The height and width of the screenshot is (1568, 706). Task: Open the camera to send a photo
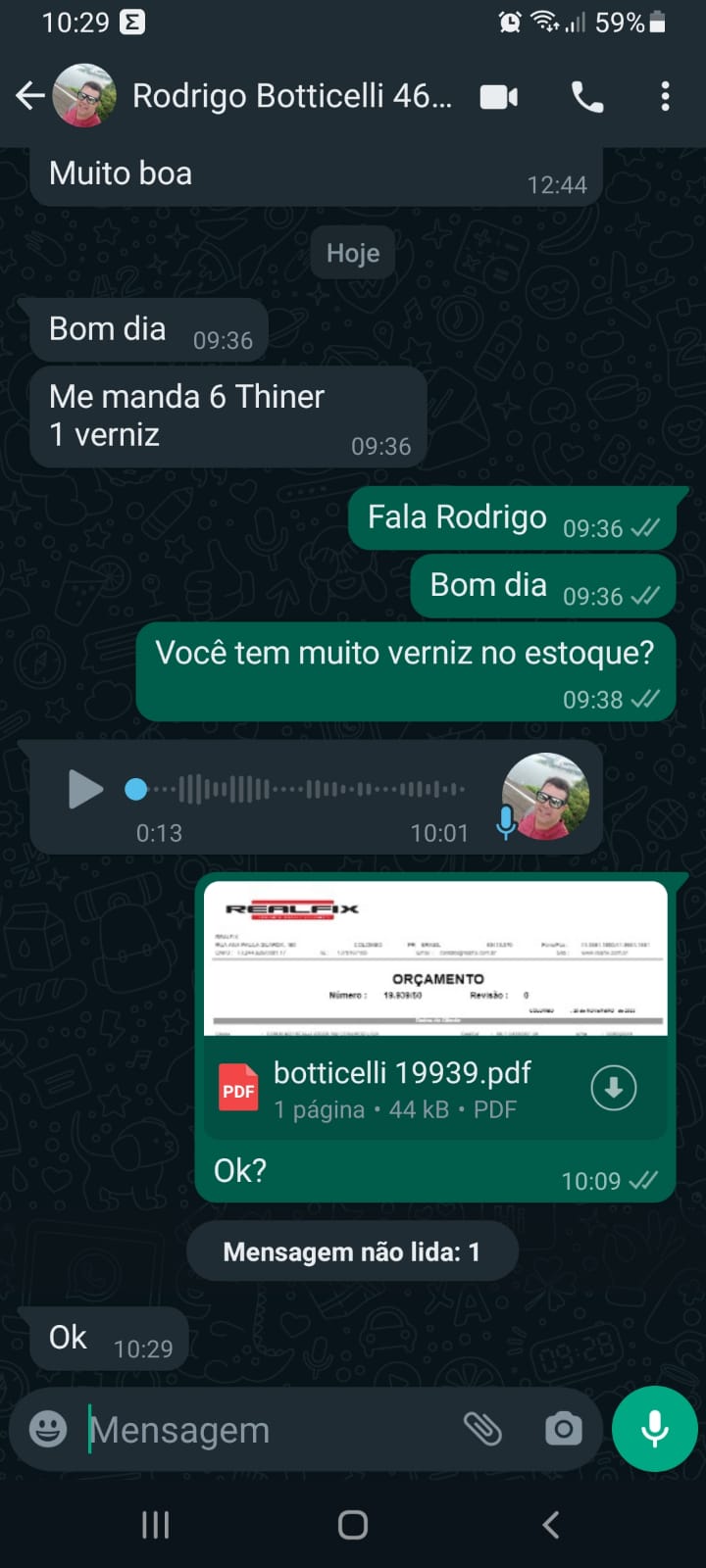click(563, 1429)
